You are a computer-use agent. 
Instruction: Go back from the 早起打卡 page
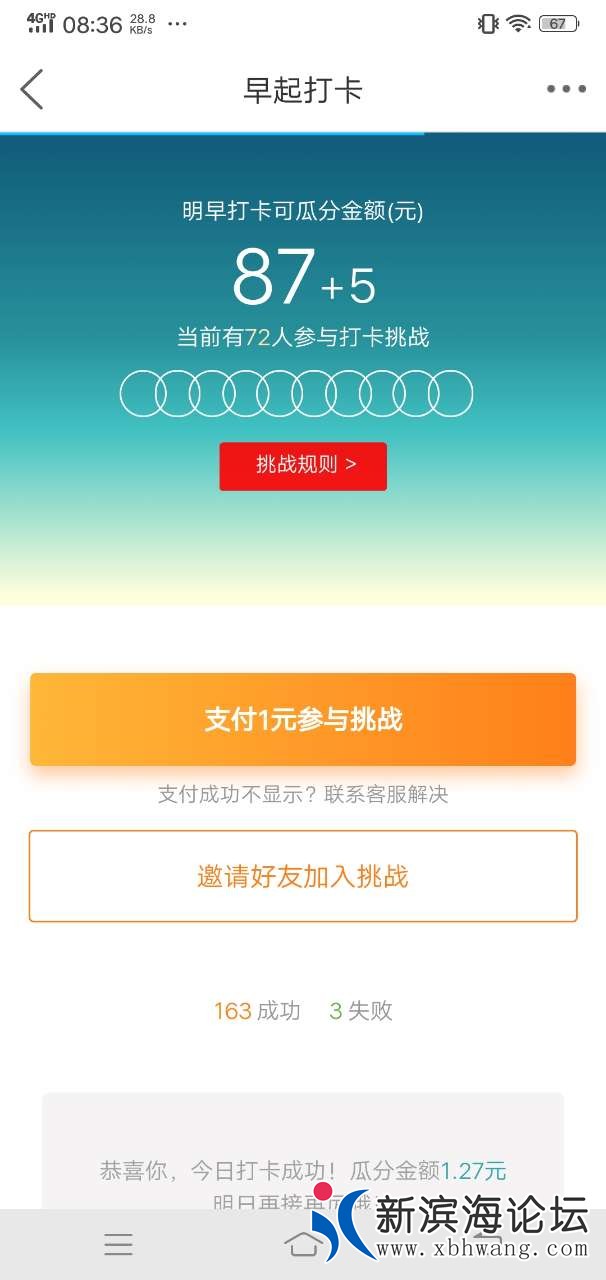(32, 90)
